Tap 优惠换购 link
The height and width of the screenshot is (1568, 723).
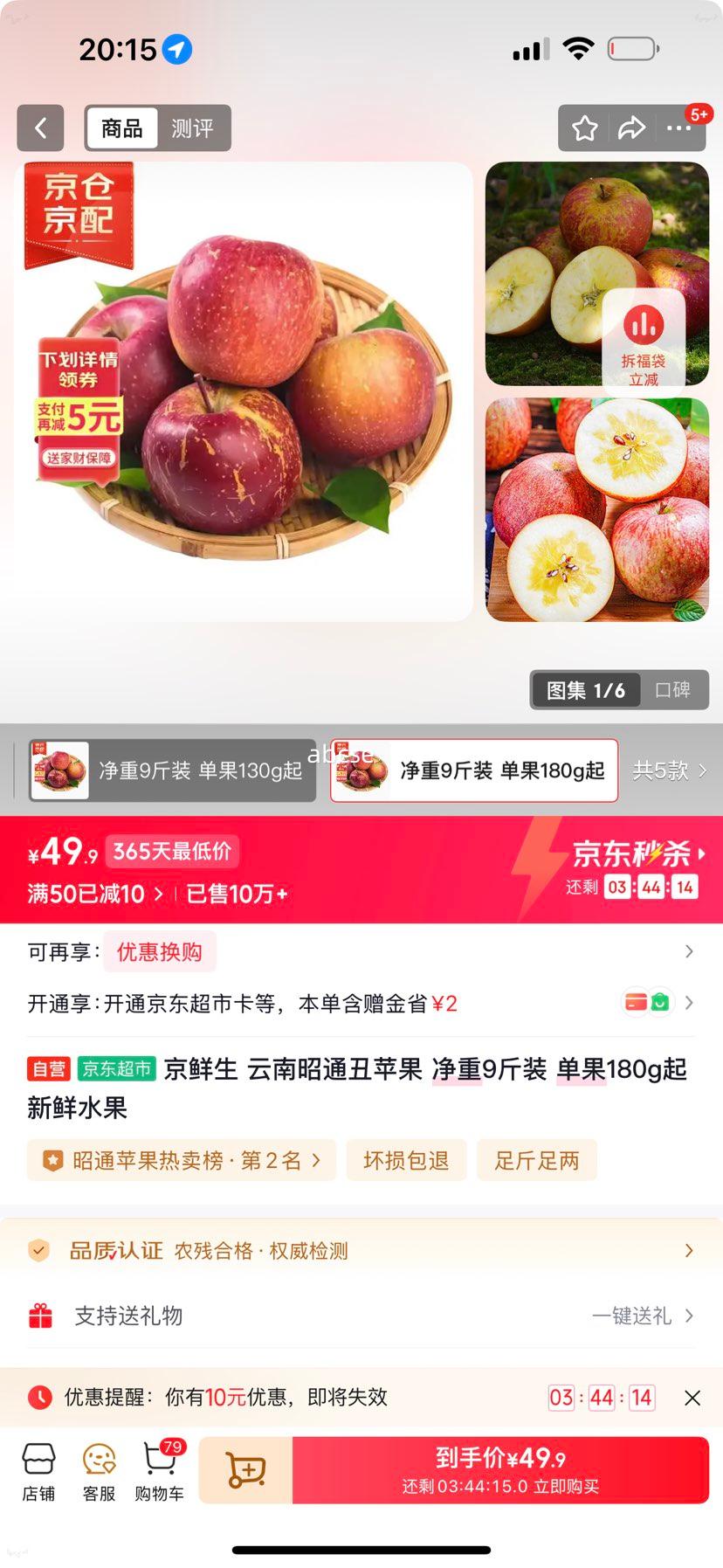click(161, 951)
